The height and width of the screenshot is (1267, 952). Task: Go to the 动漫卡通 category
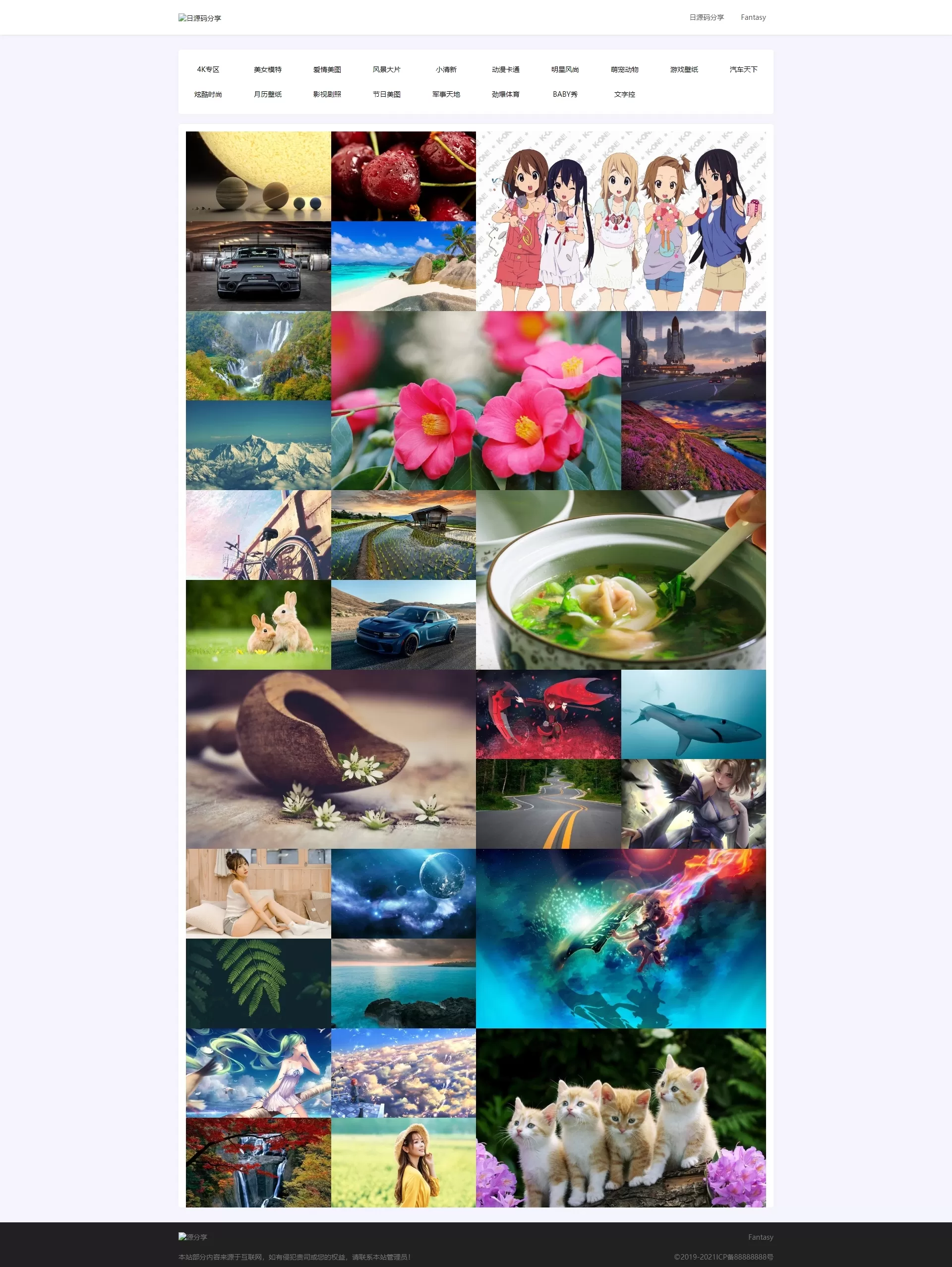click(505, 69)
